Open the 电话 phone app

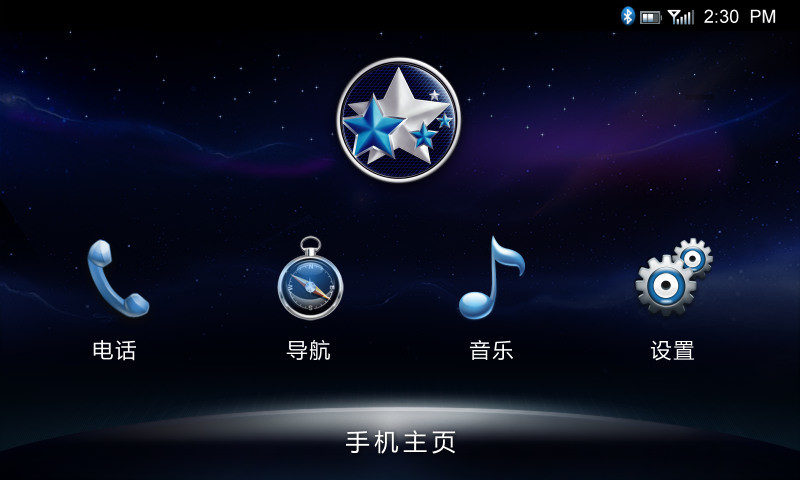[116, 280]
